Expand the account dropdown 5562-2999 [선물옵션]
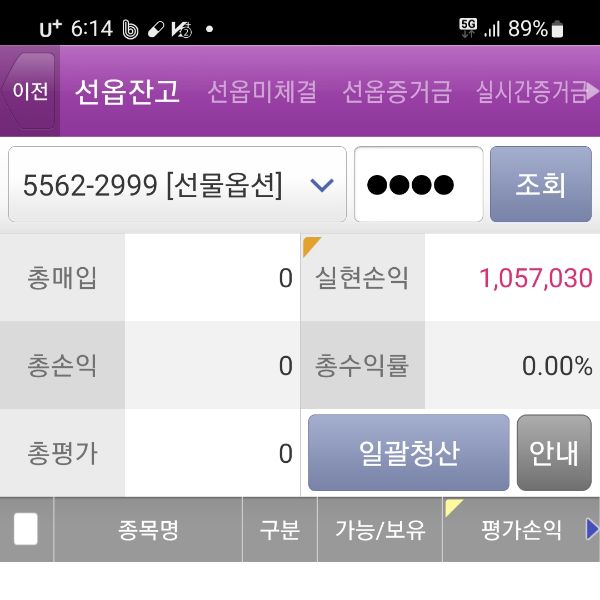 click(x=177, y=185)
